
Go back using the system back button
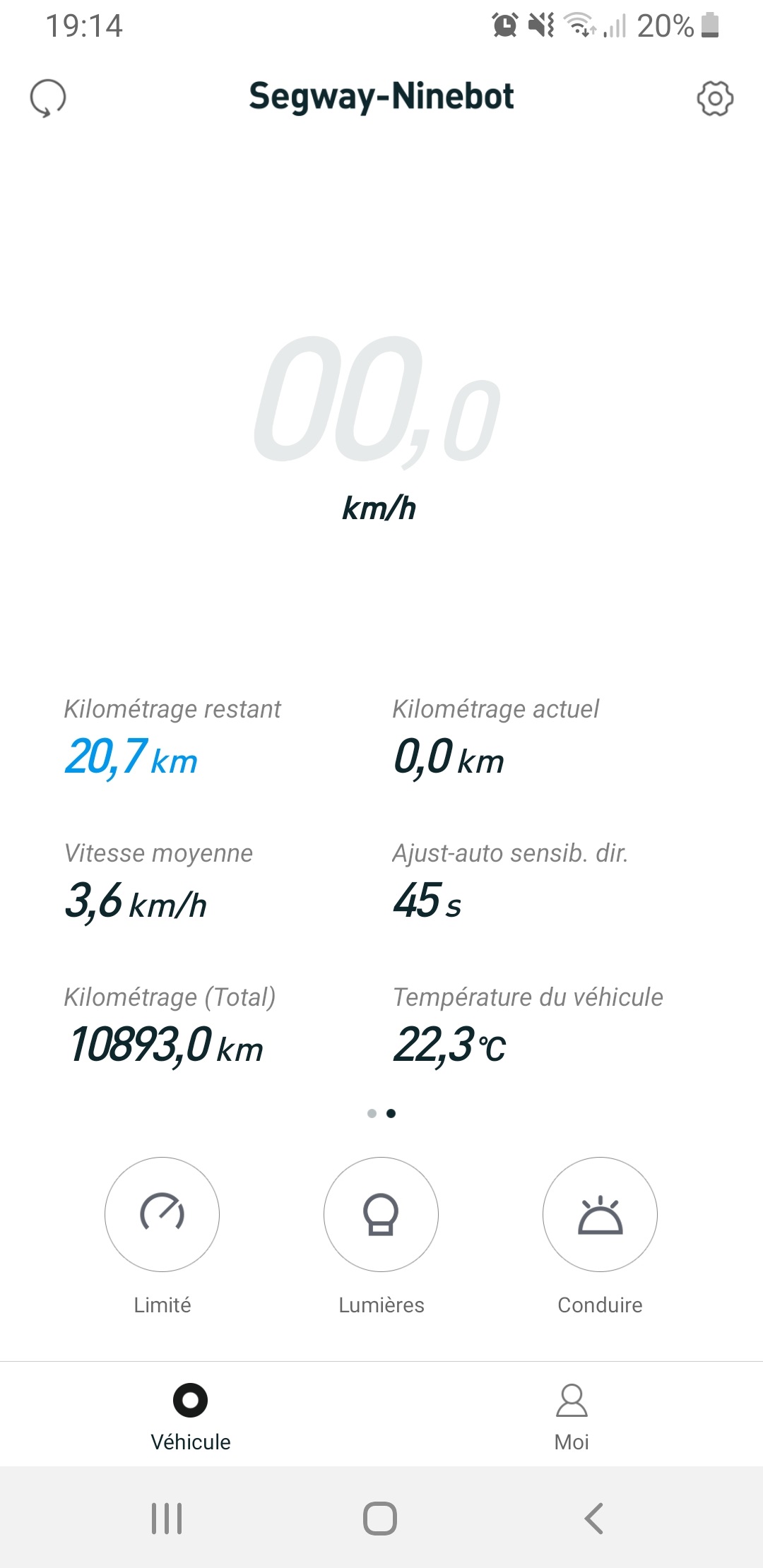[x=594, y=1519]
